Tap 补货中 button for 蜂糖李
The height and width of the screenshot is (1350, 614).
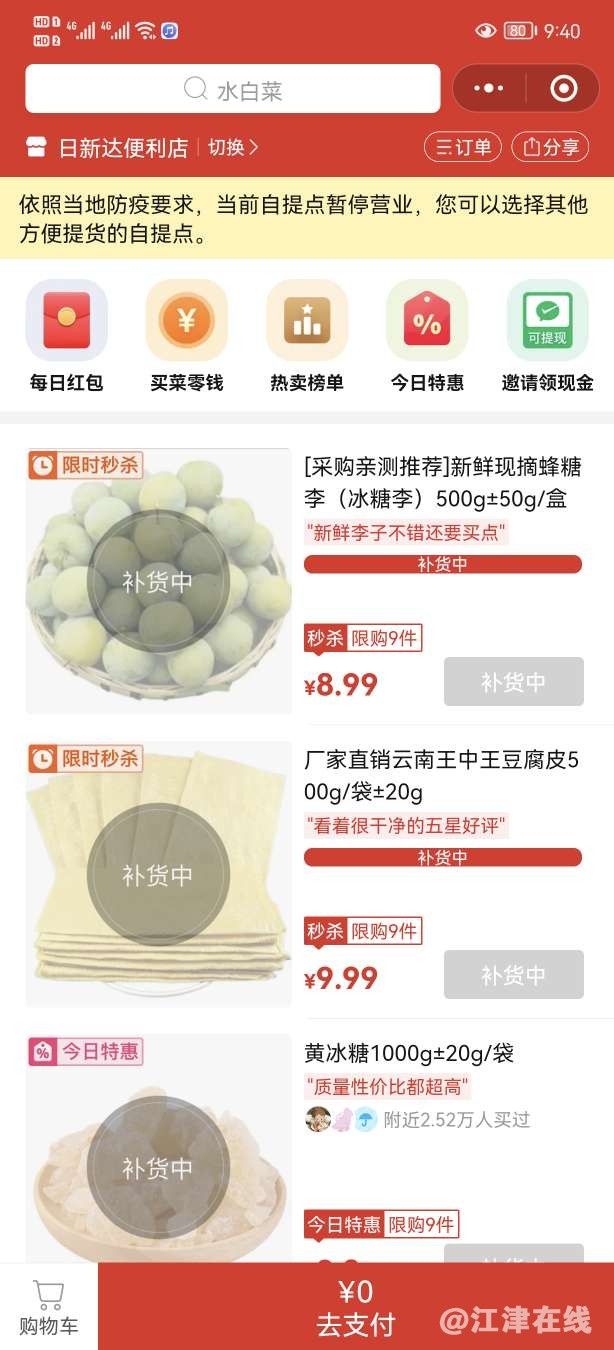[x=513, y=682]
